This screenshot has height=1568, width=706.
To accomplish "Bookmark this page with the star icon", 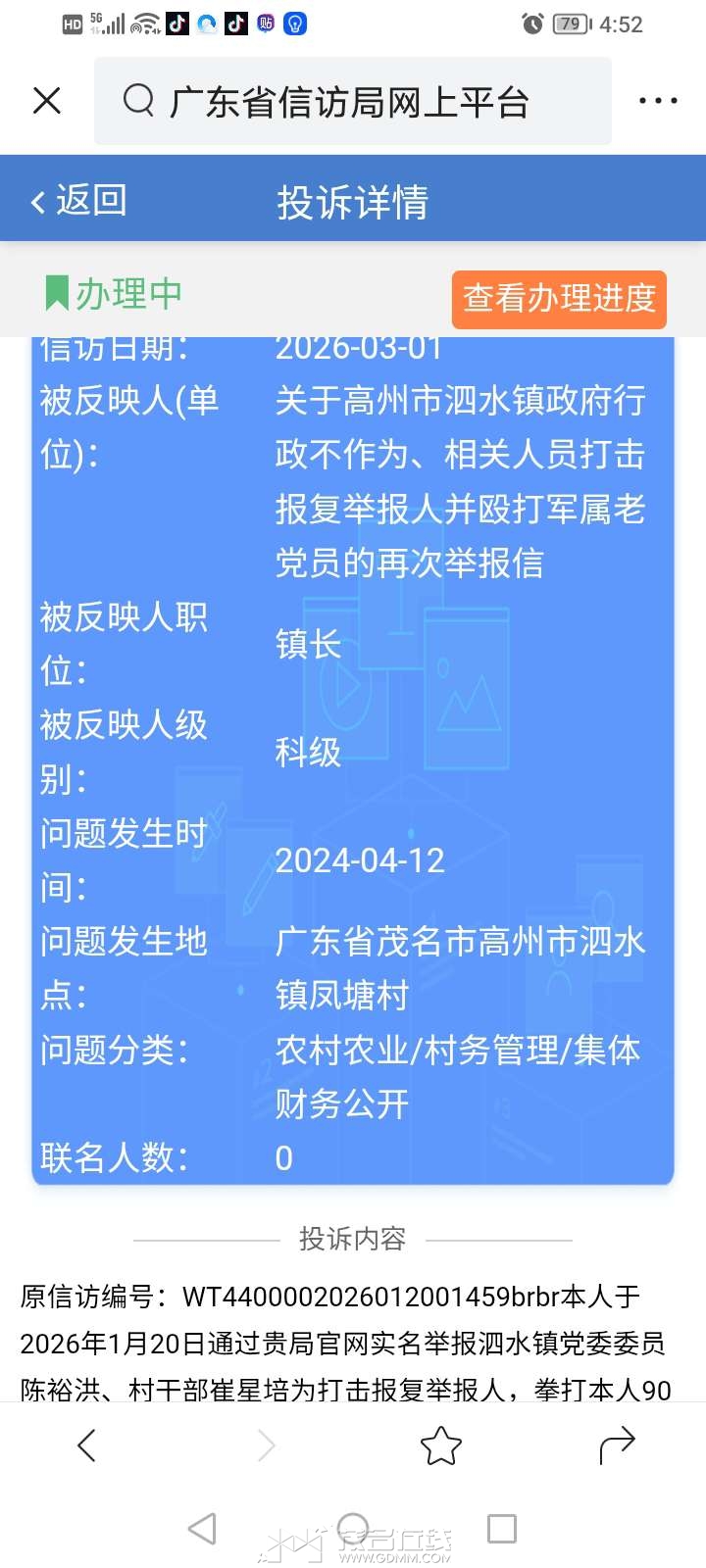I will [x=440, y=1445].
